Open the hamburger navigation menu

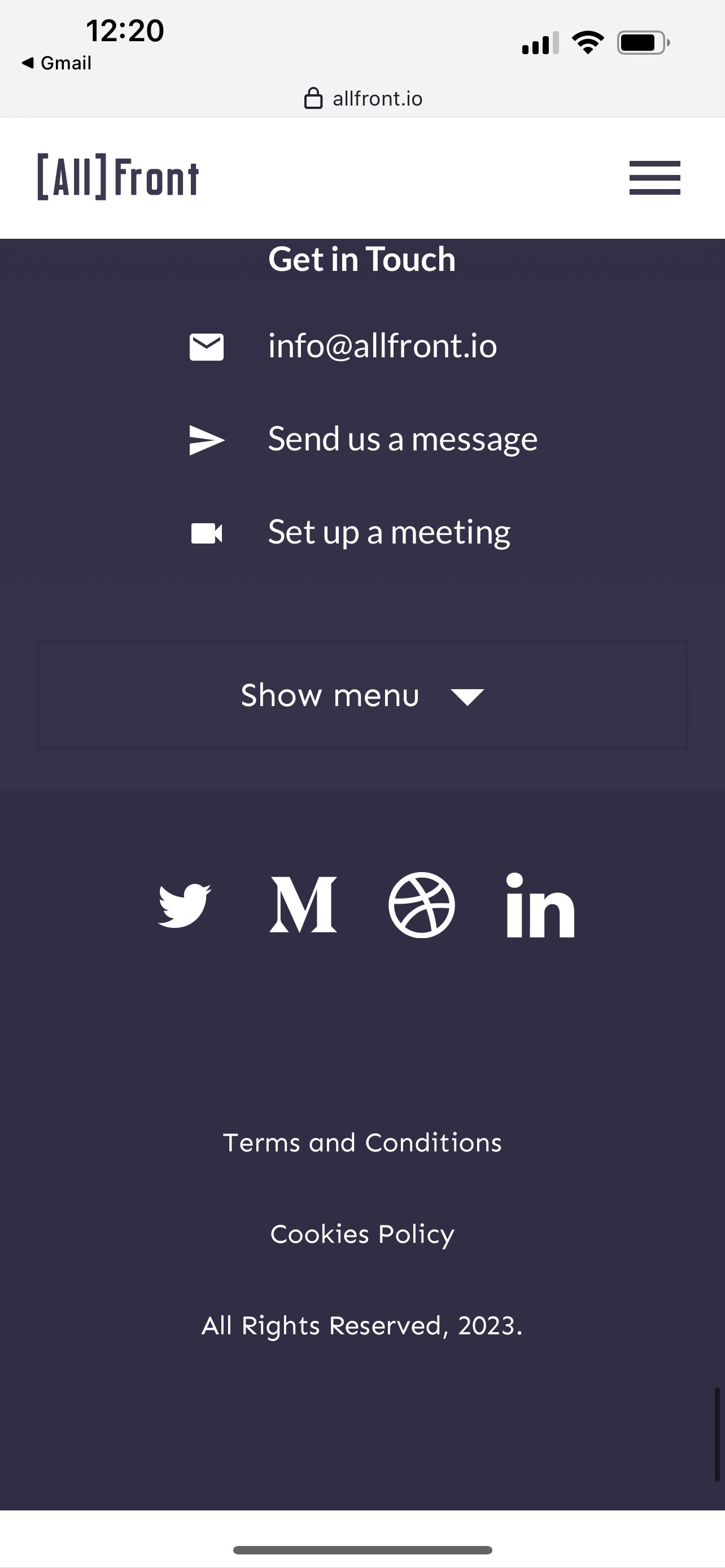[x=654, y=177]
